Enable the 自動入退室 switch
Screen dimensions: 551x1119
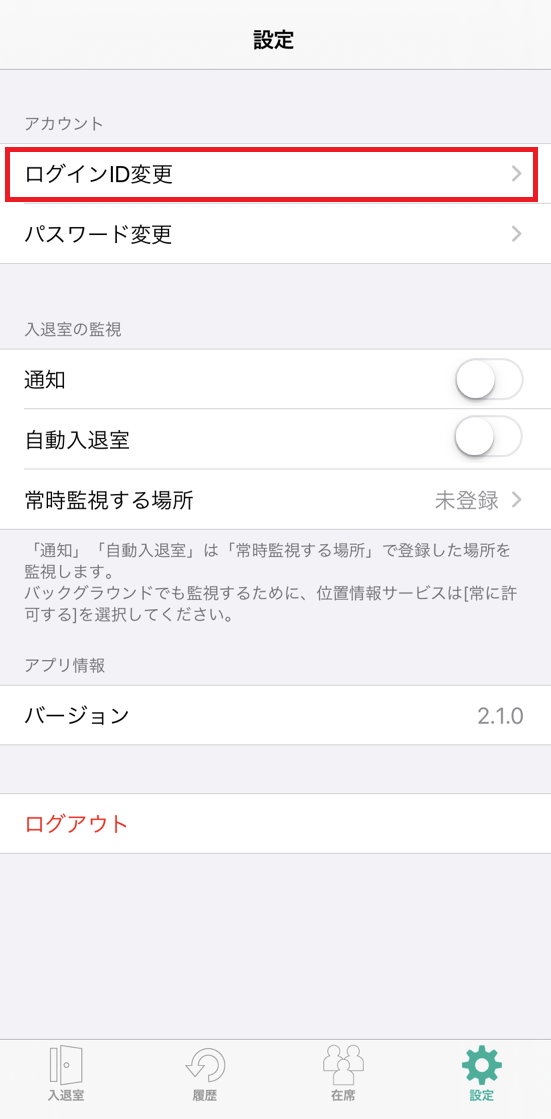(489, 437)
